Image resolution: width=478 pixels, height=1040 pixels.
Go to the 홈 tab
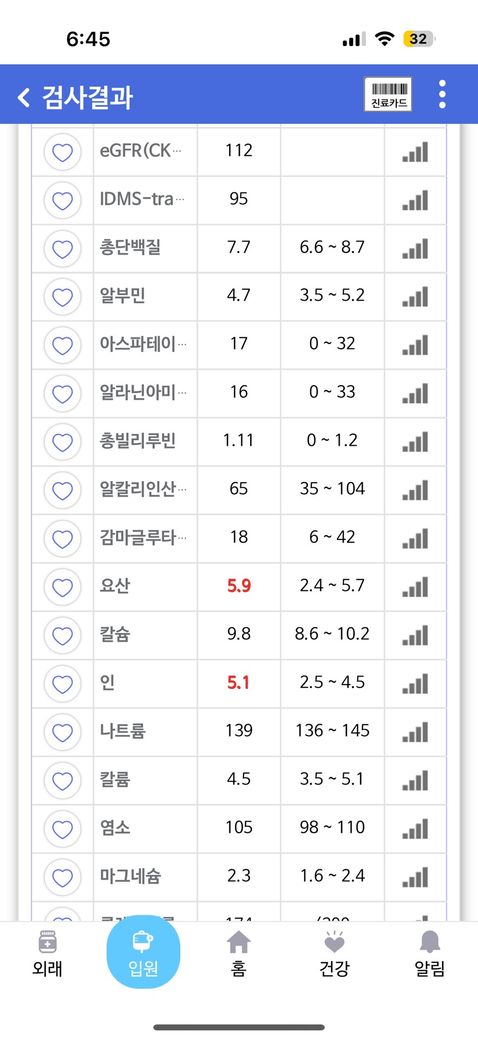(x=239, y=953)
